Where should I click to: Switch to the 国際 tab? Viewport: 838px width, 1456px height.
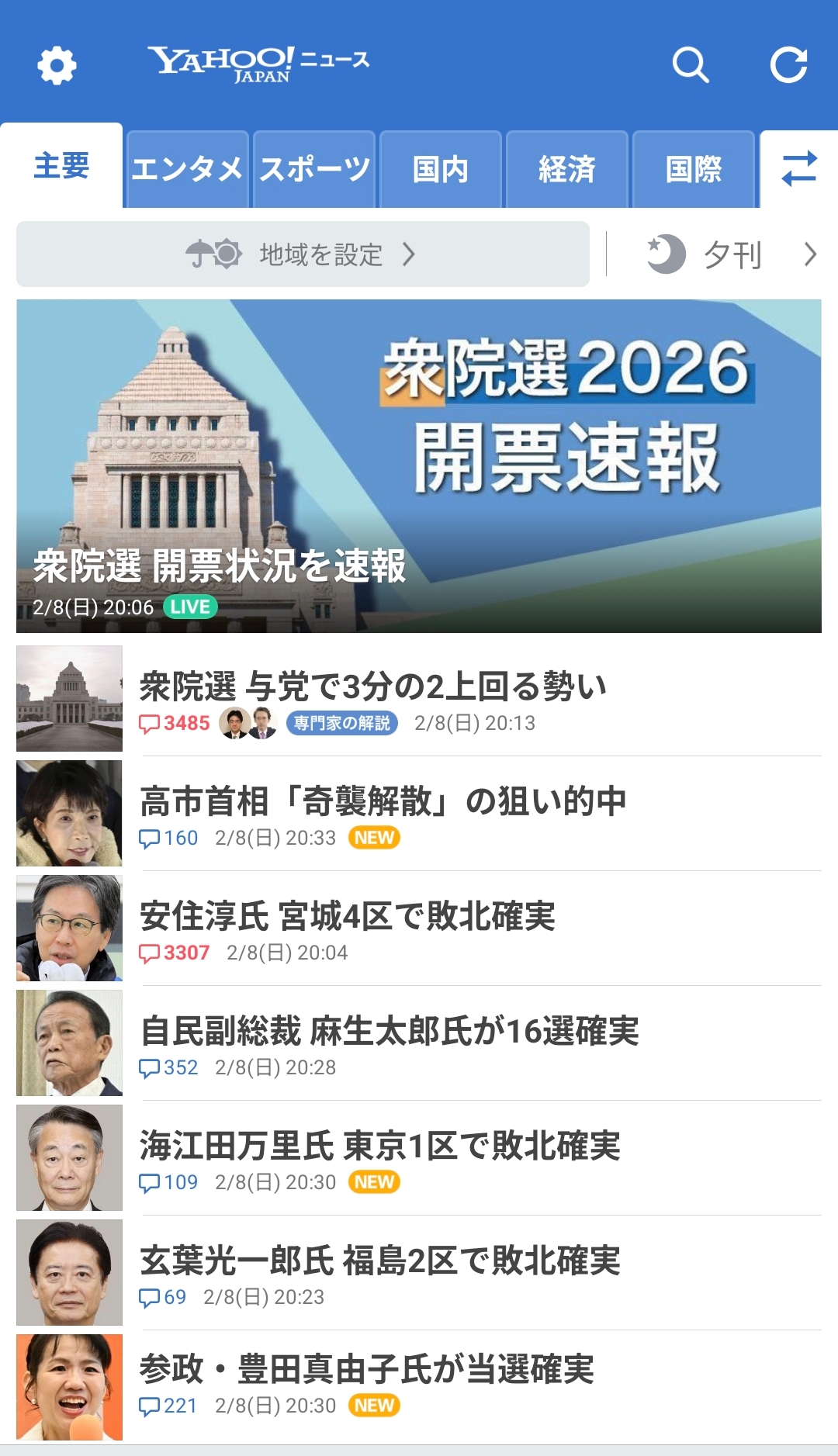point(693,169)
